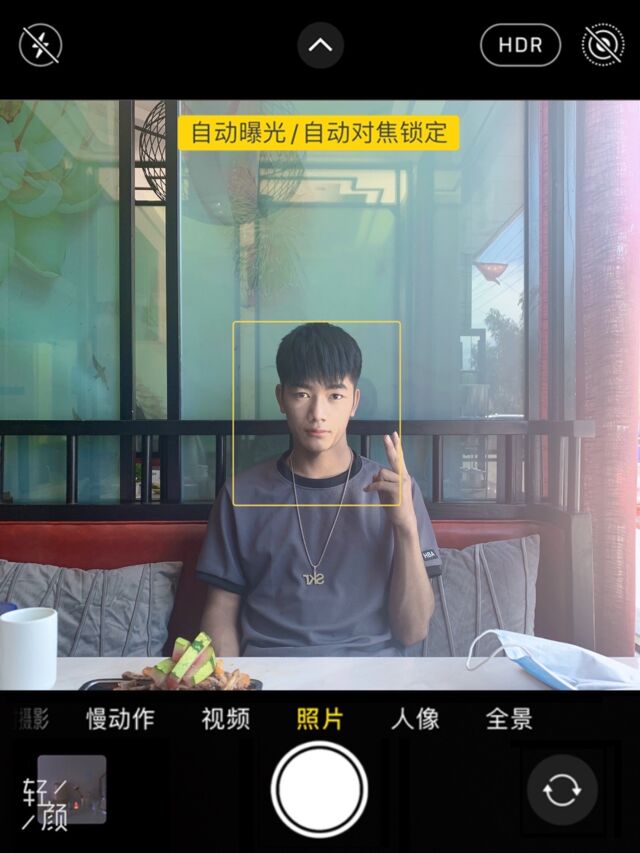Screen dimensions: 640x853
Task: Switch to 全景 mode
Action: pyautogui.click(x=509, y=719)
